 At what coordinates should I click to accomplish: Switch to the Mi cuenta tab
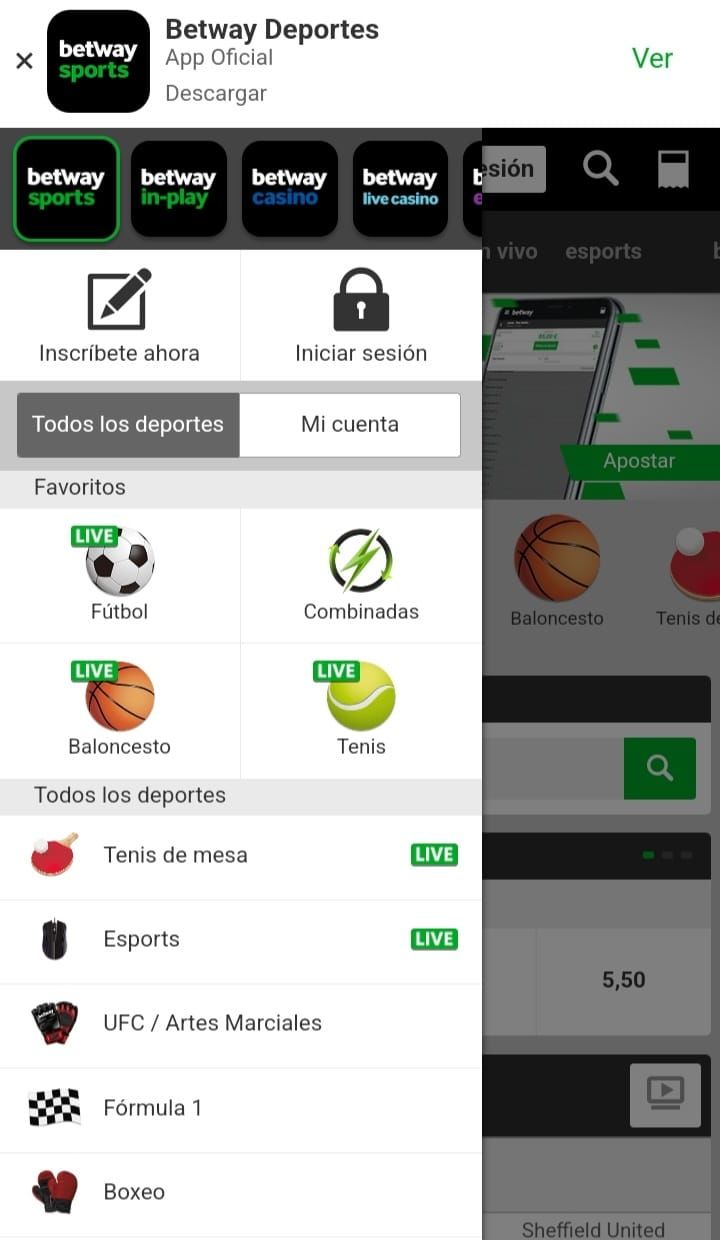click(x=350, y=425)
